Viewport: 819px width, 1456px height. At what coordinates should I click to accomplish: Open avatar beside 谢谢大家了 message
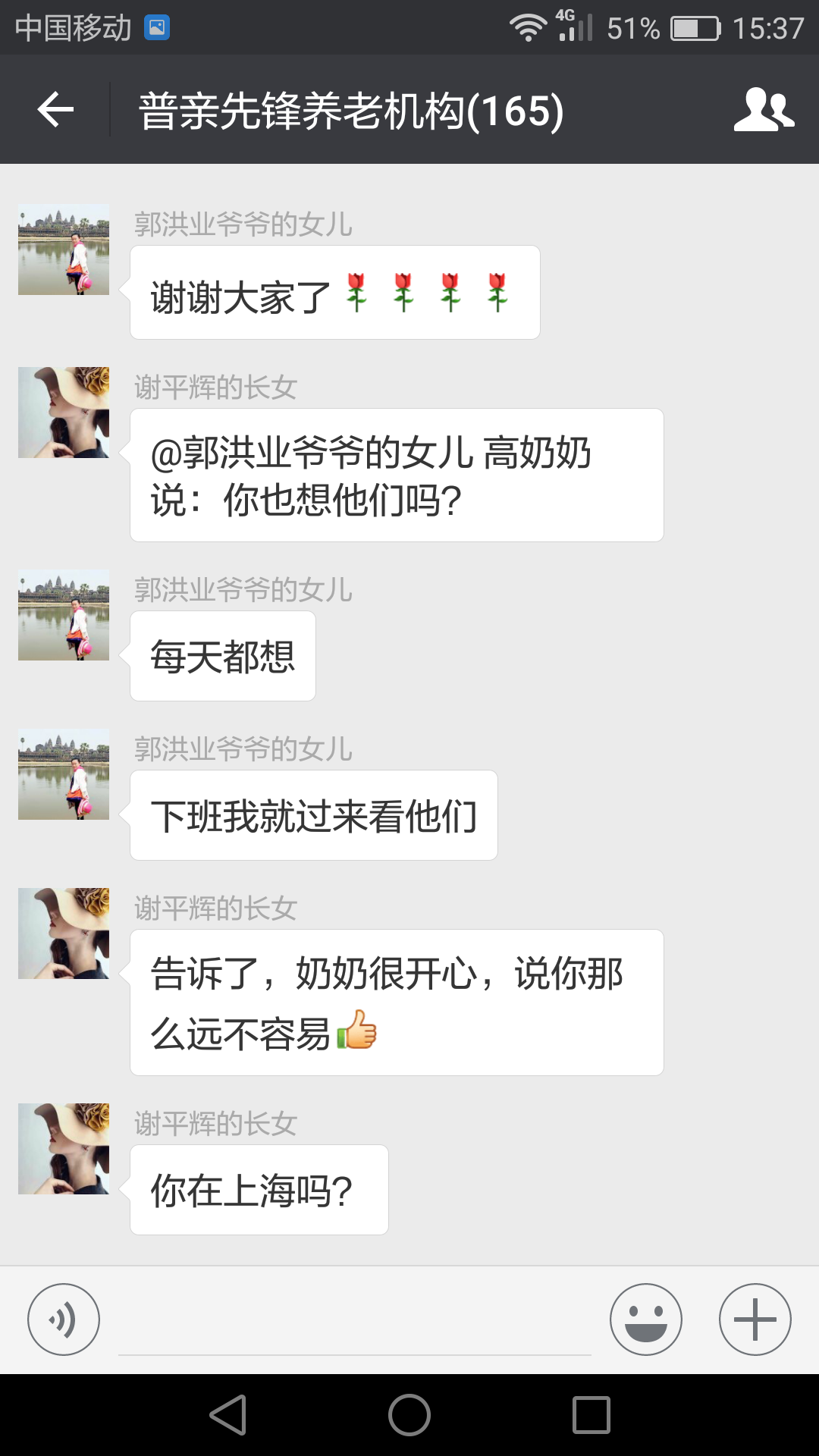click(64, 249)
